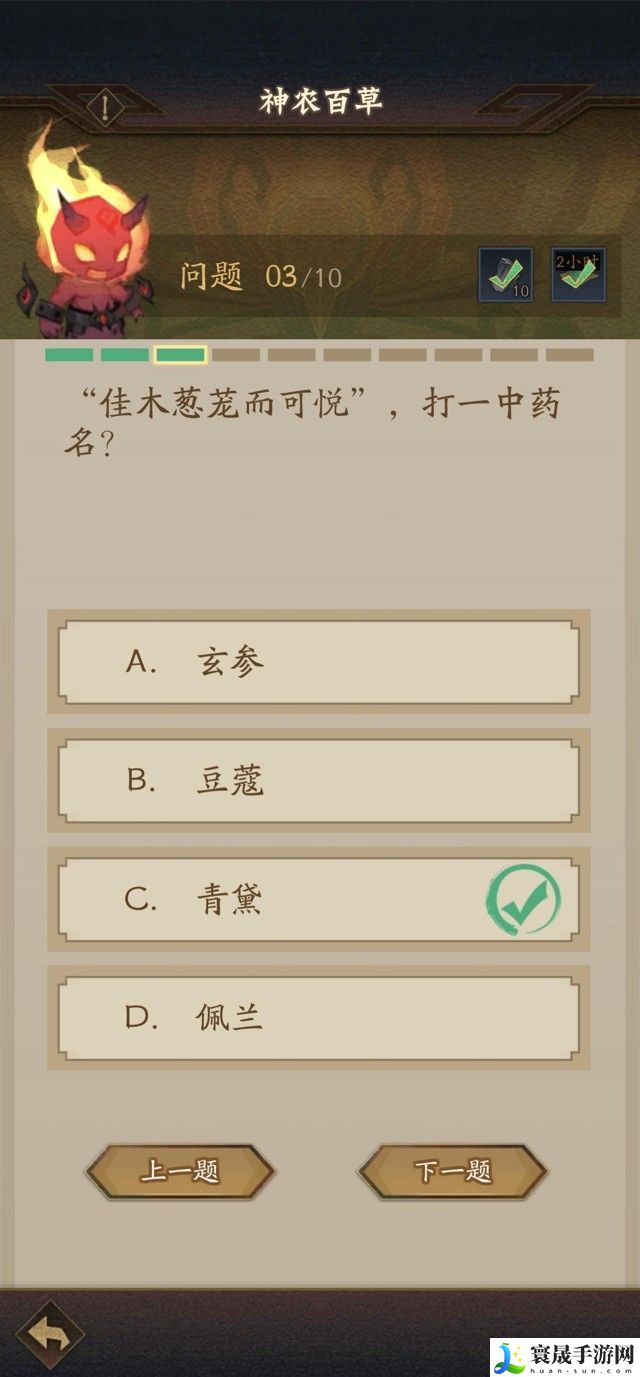Screen dimensions: 640x1377
Task: Tap the back arrow icon
Action: [49, 1333]
